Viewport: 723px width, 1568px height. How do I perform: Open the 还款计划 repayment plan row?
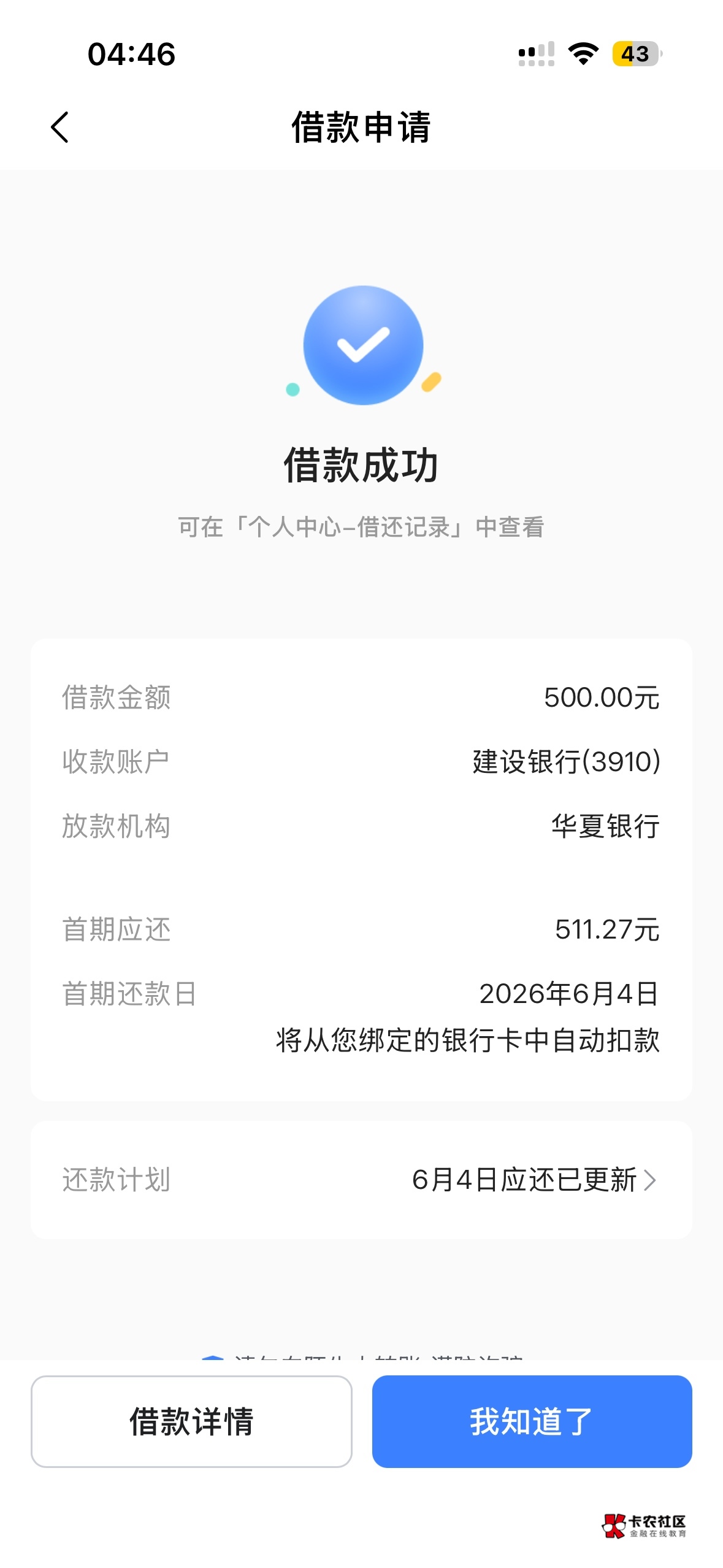coord(361,1180)
